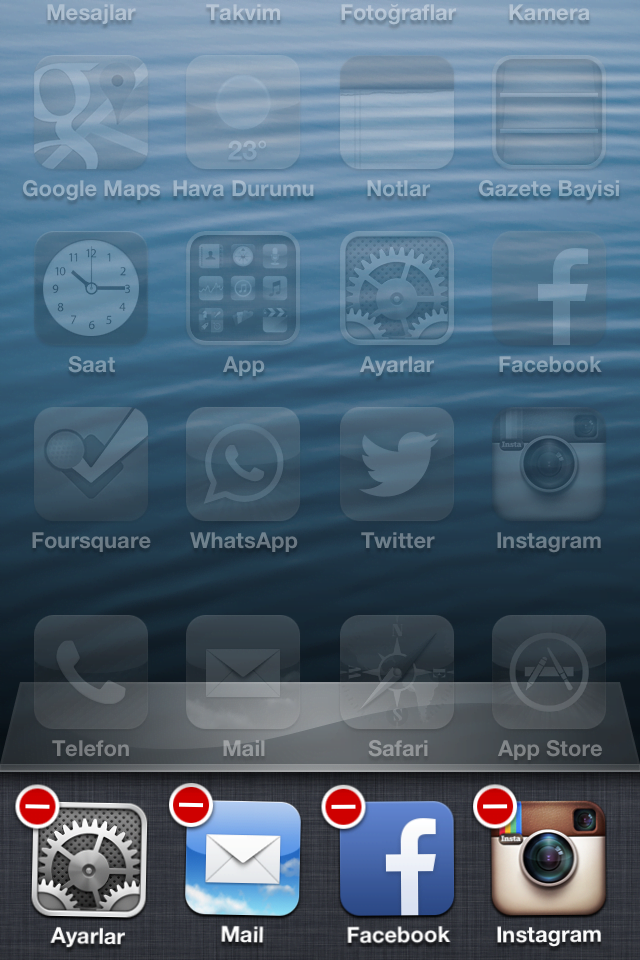Image resolution: width=640 pixels, height=960 pixels.
Task: Switch to Instagram in the multitasking tray
Action: [549, 858]
